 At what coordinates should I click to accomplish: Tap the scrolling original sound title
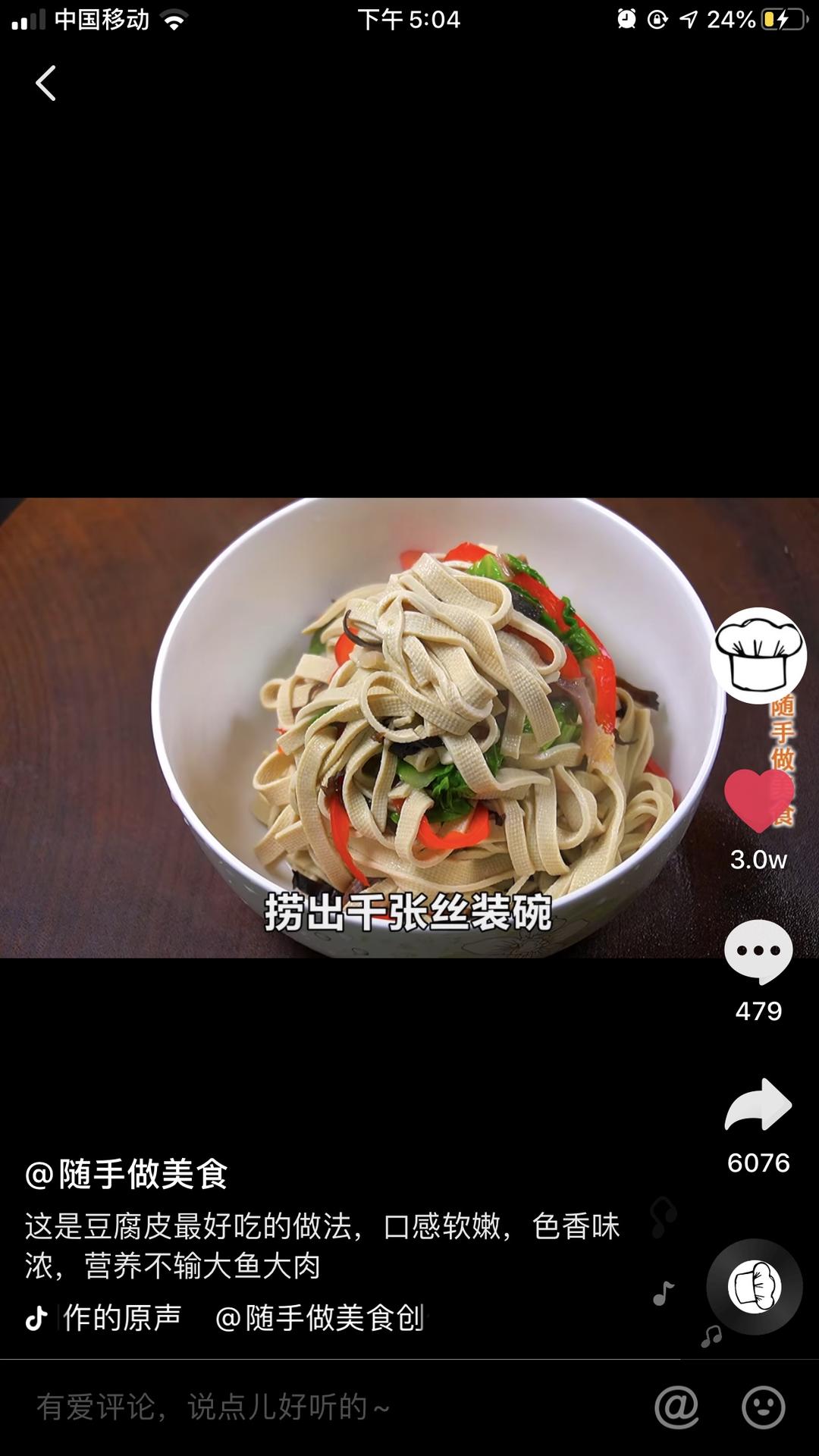coord(244,1318)
